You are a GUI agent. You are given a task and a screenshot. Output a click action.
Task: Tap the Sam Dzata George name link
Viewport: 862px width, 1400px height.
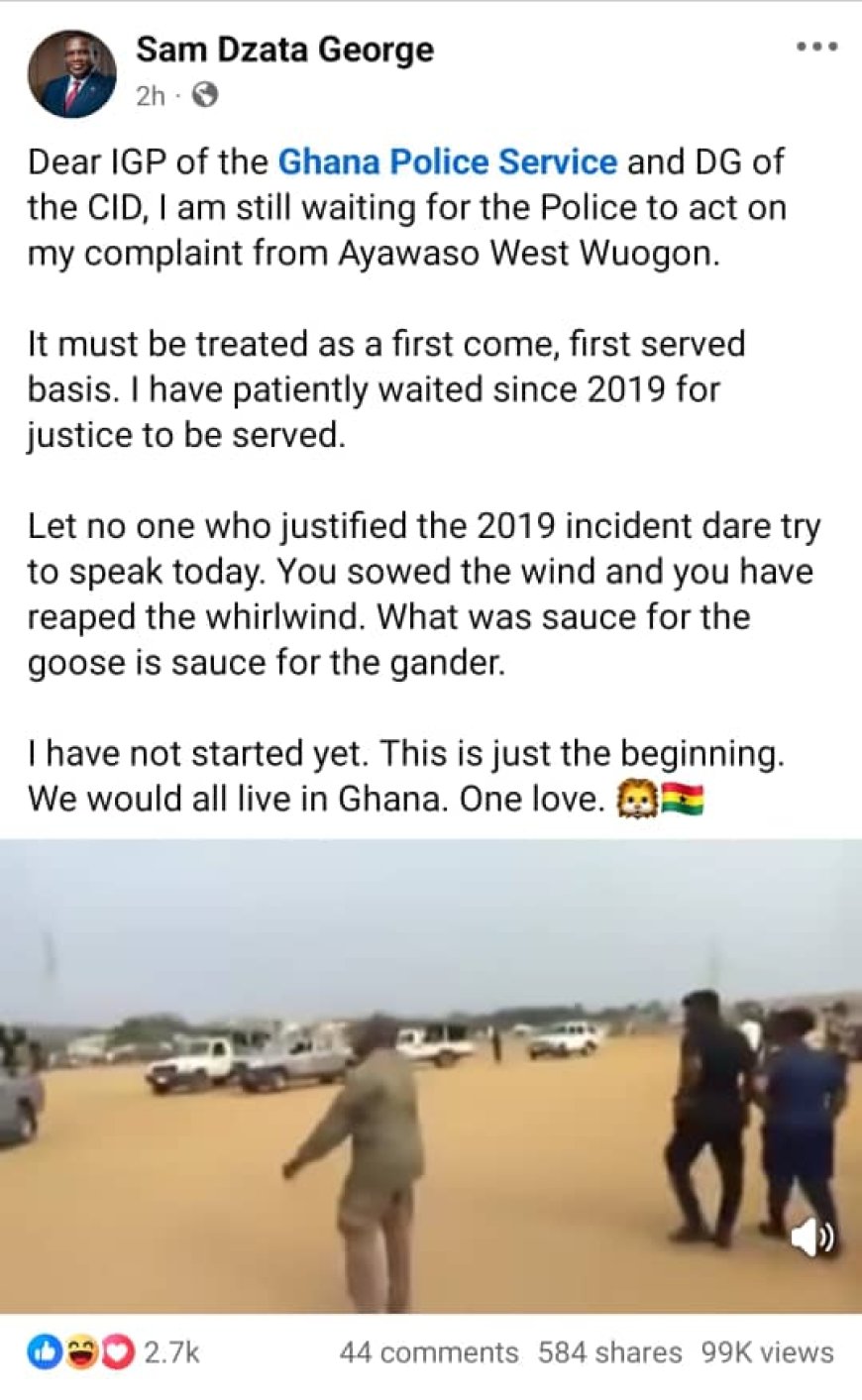click(284, 50)
